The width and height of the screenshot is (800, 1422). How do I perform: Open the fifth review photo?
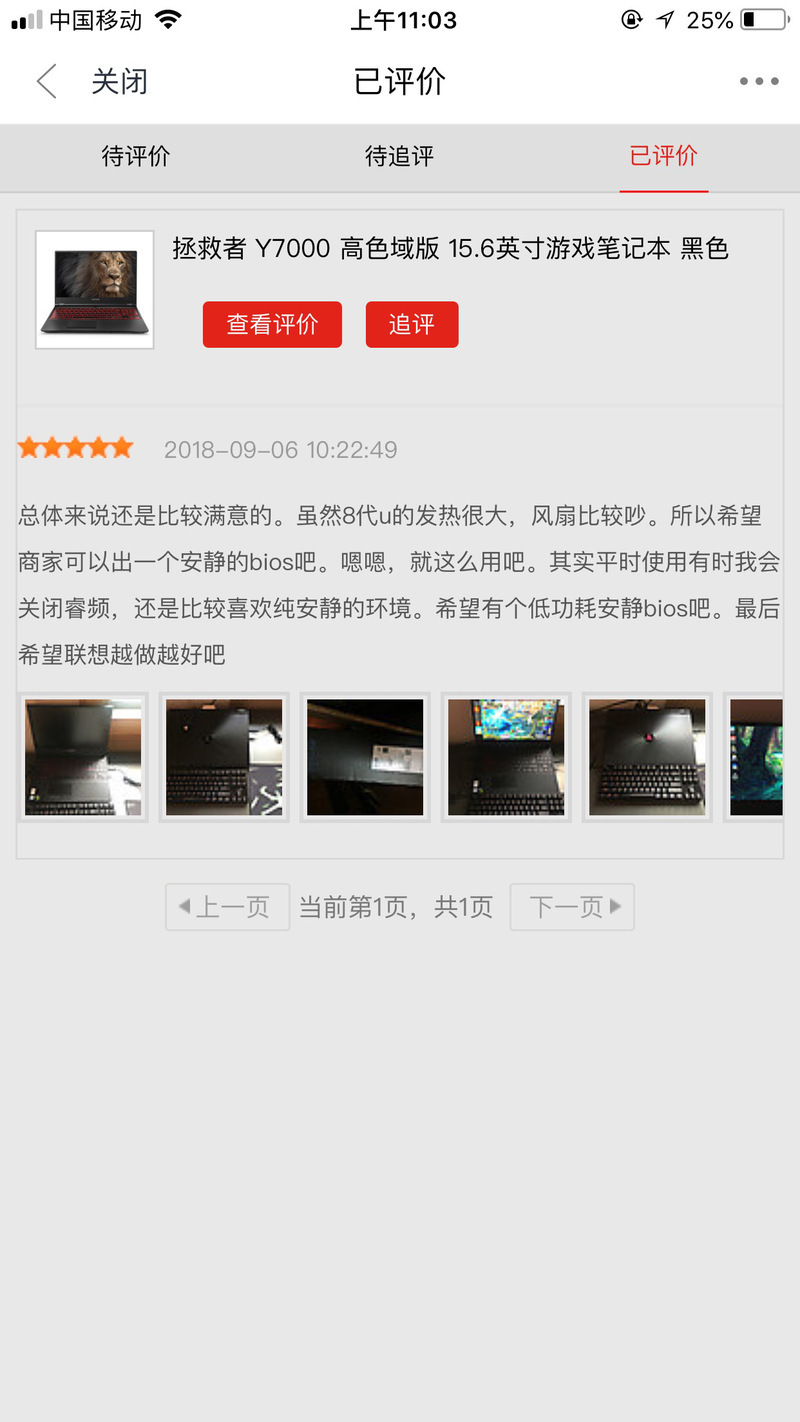point(647,757)
